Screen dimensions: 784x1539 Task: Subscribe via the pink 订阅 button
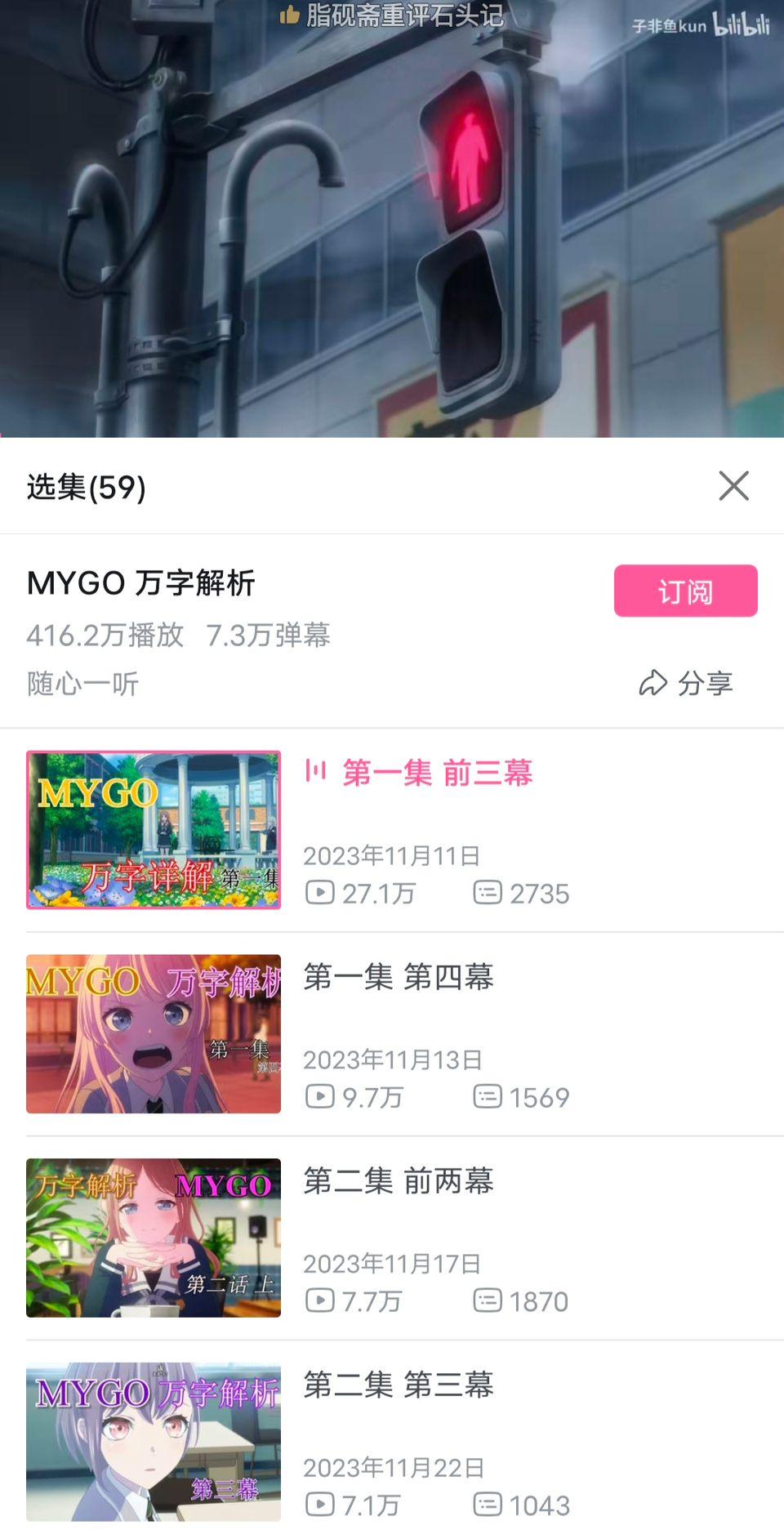pos(685,591)
